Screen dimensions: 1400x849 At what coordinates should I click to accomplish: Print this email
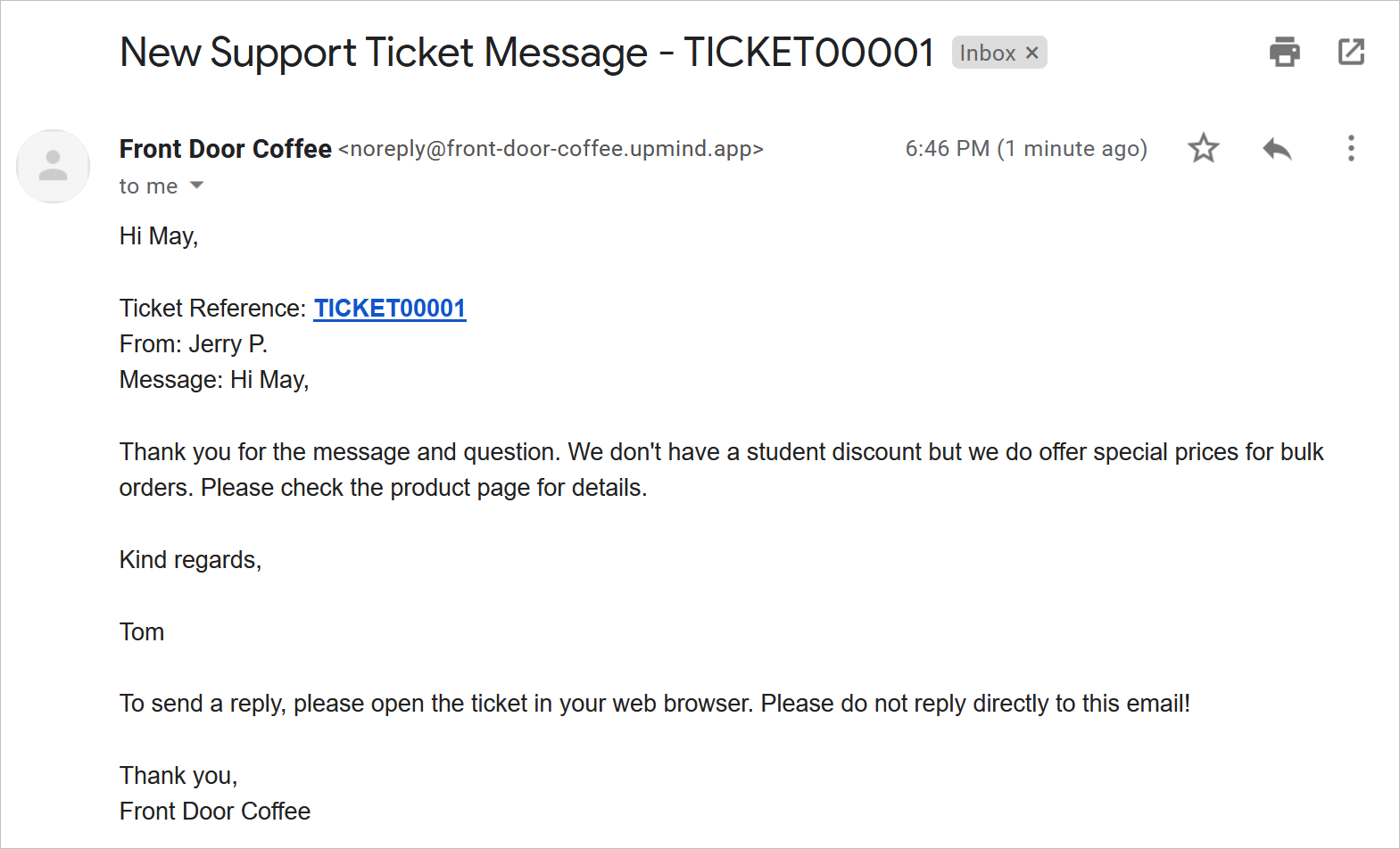(1284, 53)
